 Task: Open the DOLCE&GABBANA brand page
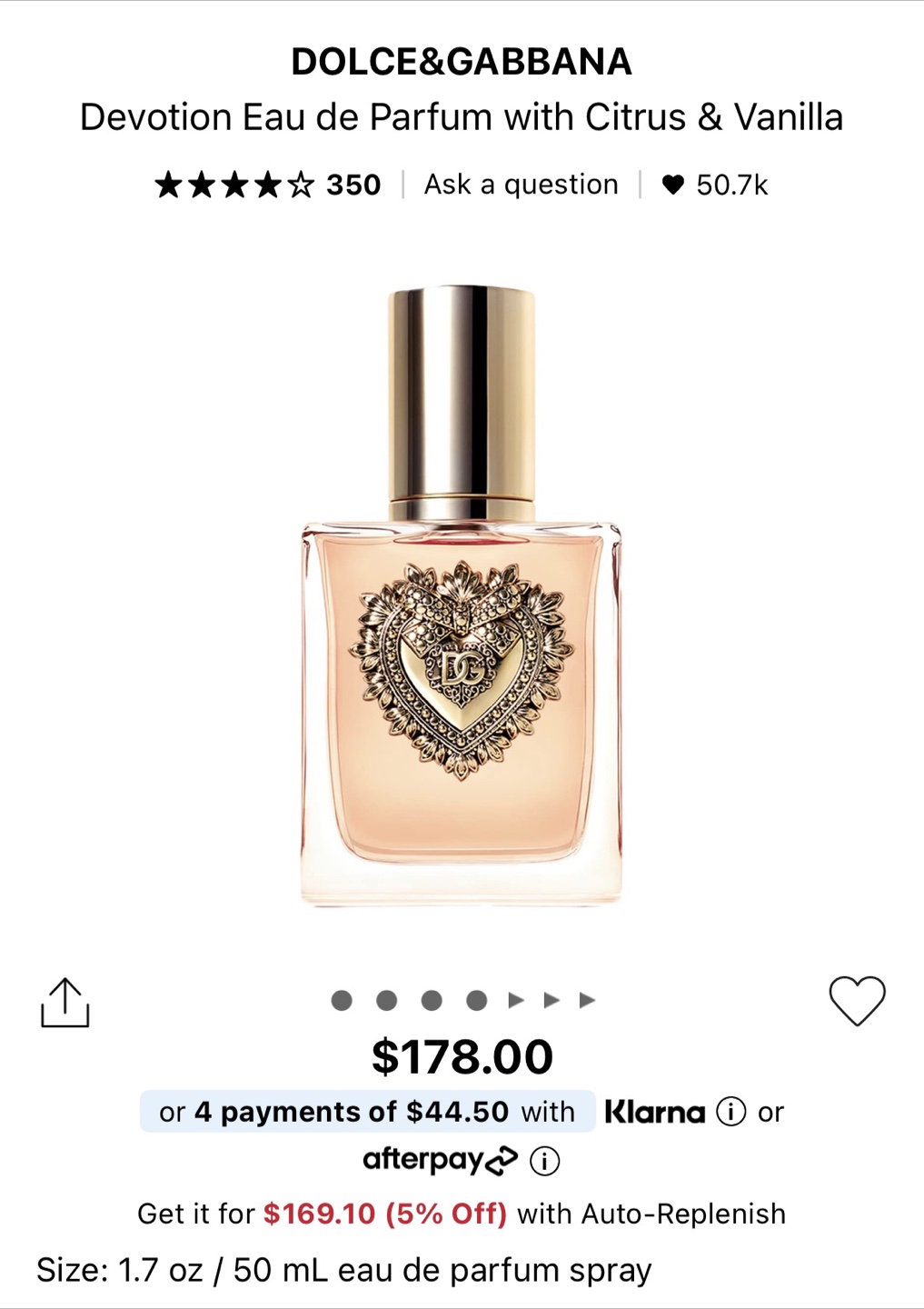tap(462, 62)
